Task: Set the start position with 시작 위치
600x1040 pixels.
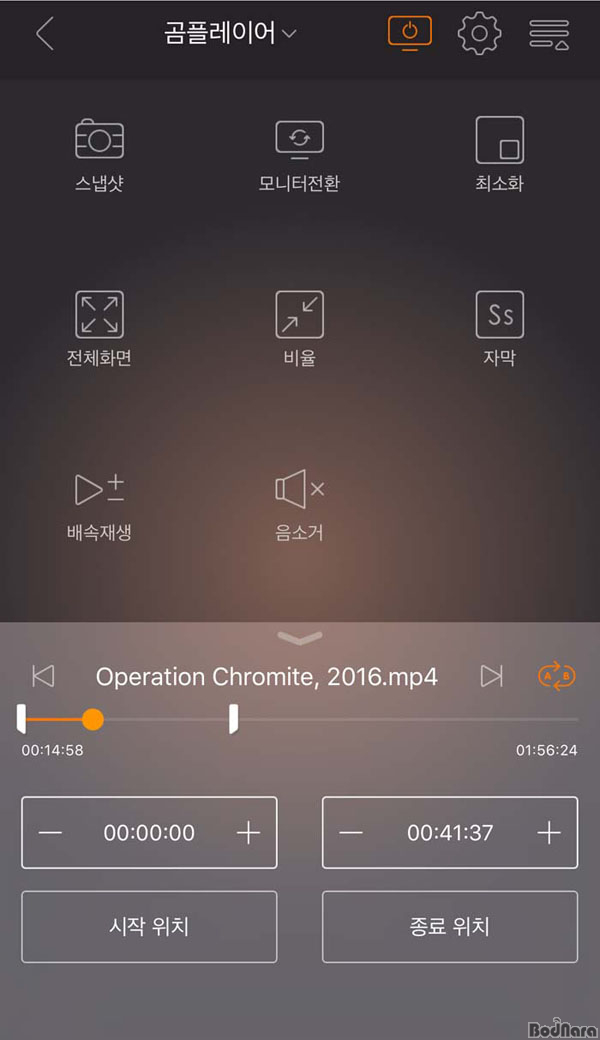Action: coord(149,927)
